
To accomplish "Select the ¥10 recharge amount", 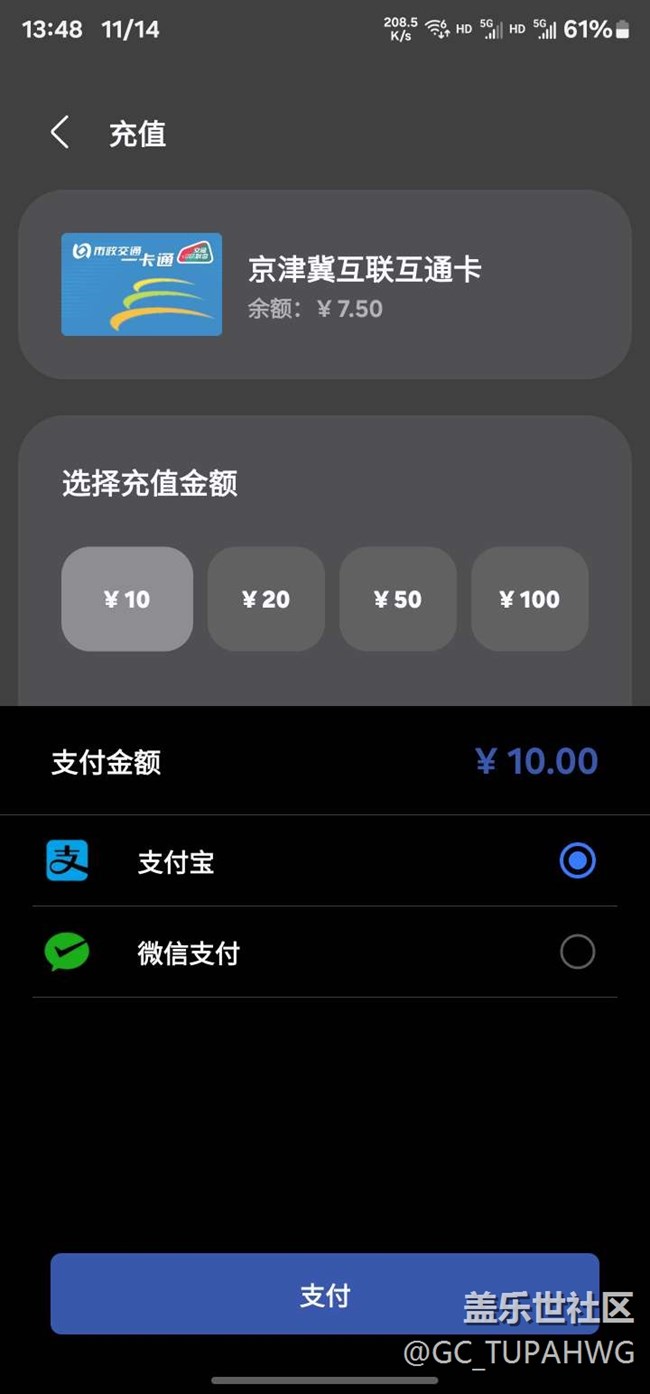I will tap(127, 599).
